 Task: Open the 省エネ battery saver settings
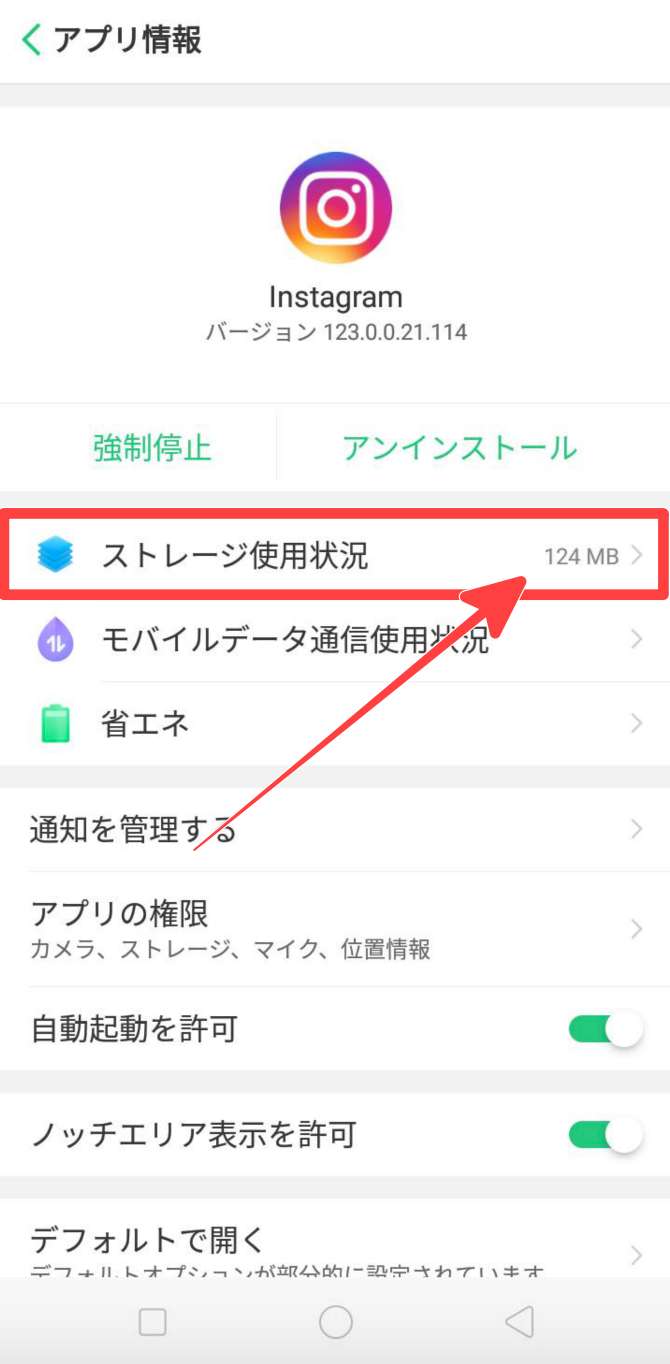(335, 724)
